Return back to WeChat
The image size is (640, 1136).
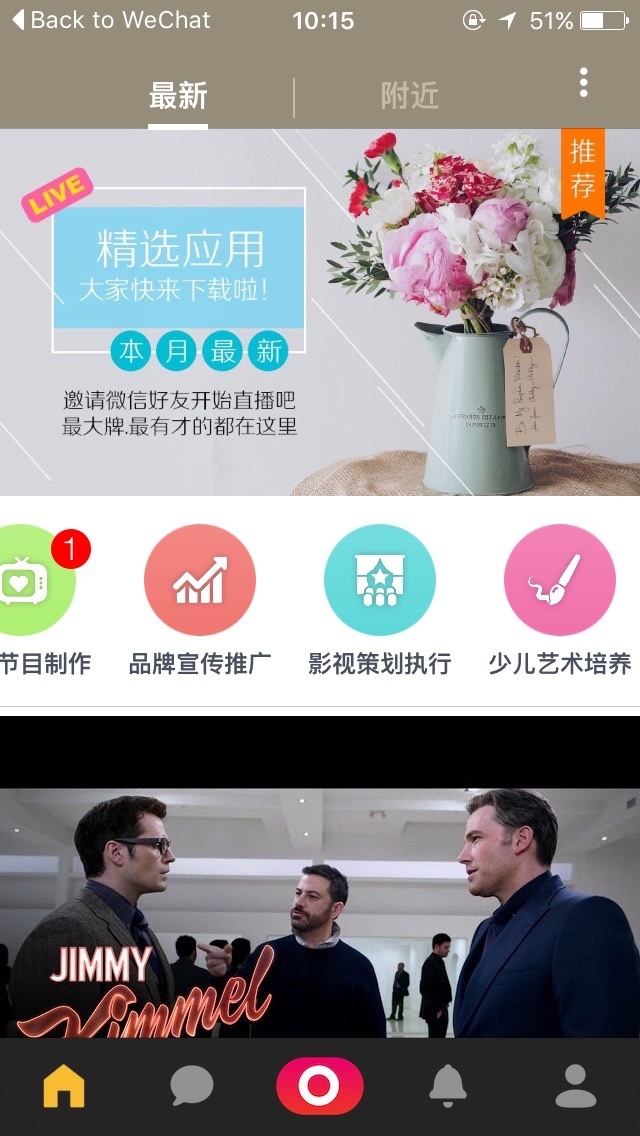click(110, 20)
